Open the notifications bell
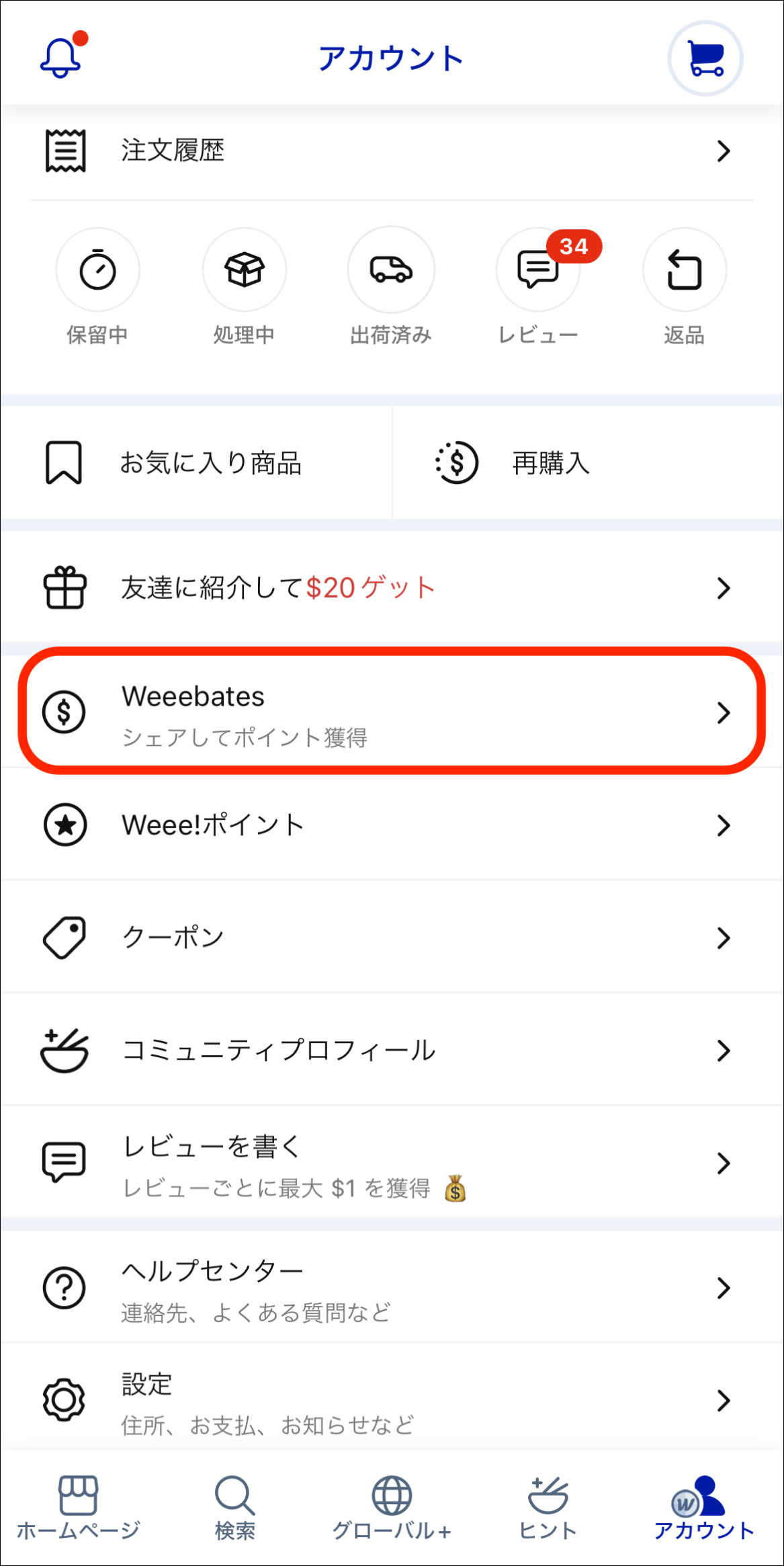 click(61, 58)
